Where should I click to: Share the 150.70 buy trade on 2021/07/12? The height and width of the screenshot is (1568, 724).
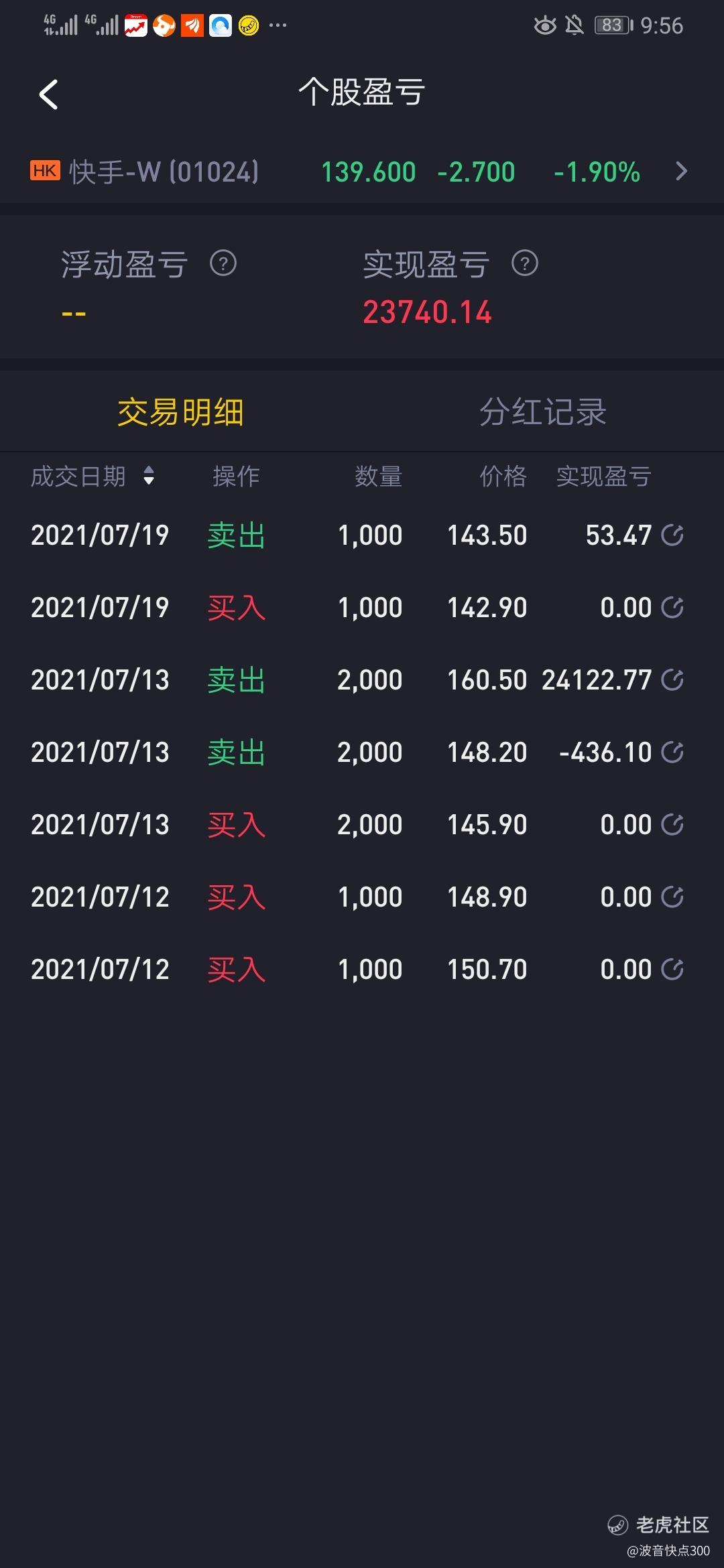click(x=672, y=970)
